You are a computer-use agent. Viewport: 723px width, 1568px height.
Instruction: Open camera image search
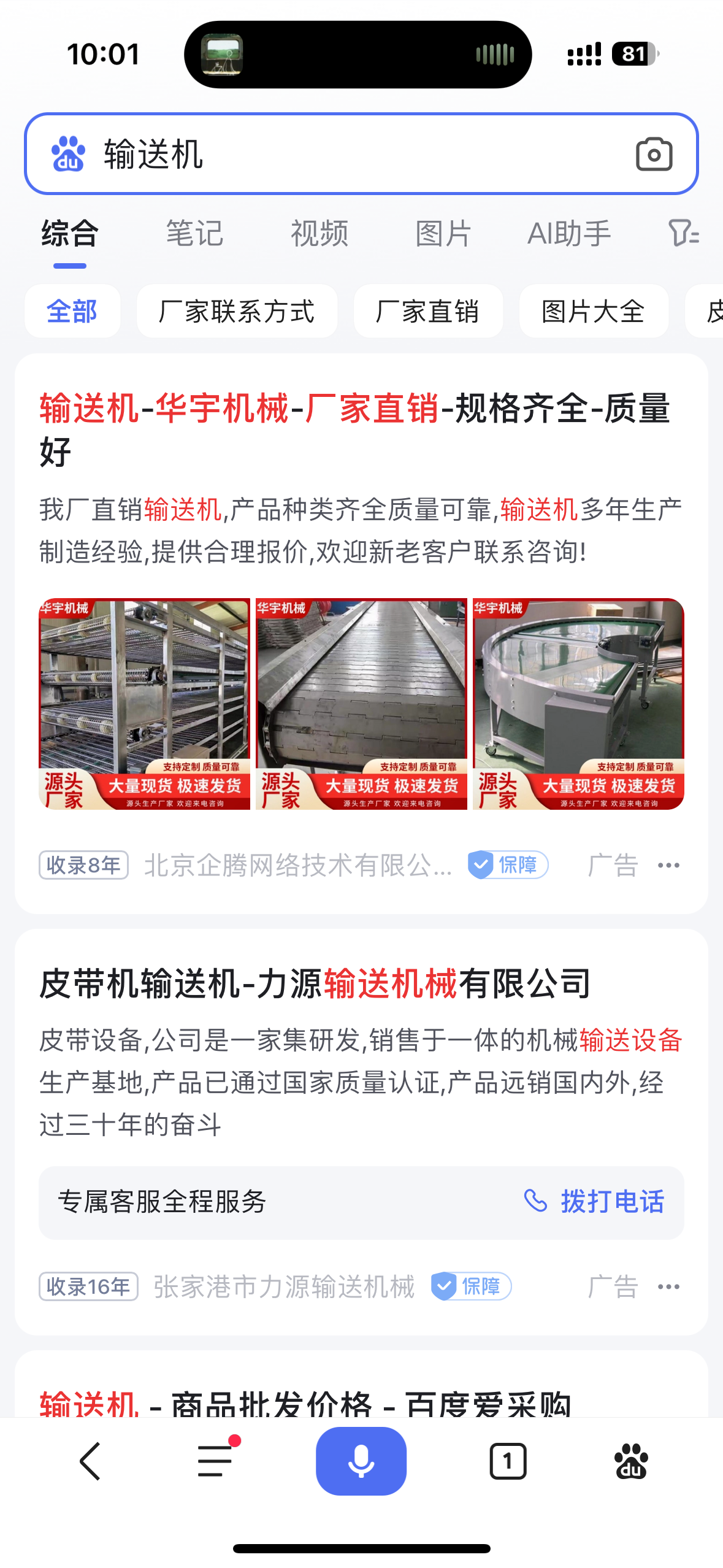click(654, 154)
